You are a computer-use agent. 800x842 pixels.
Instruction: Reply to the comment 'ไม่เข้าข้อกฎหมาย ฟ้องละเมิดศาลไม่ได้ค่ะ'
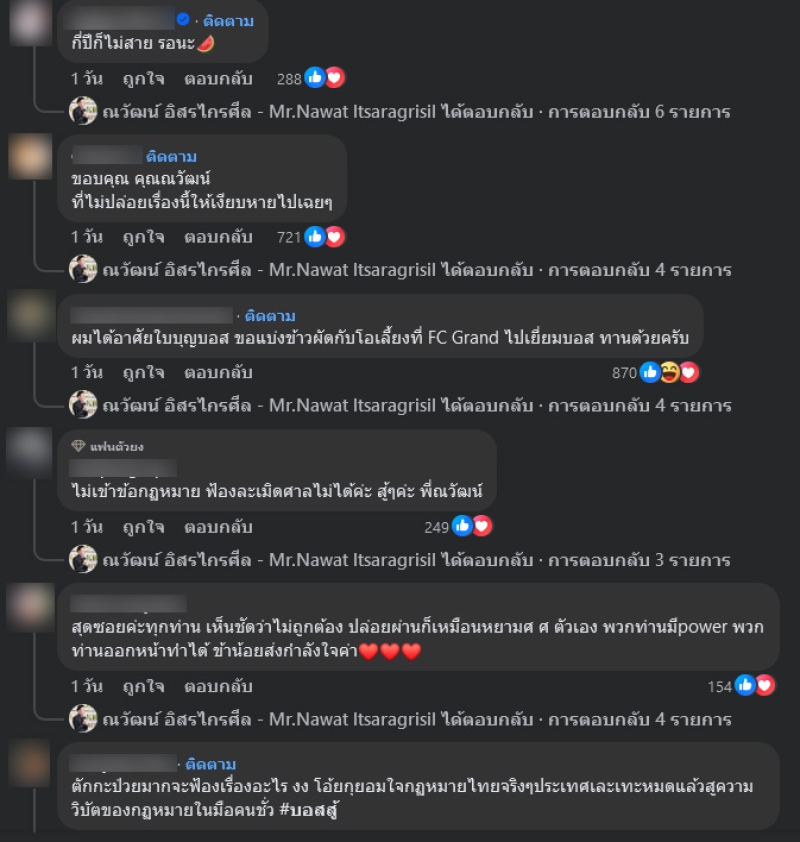(218, 526)
